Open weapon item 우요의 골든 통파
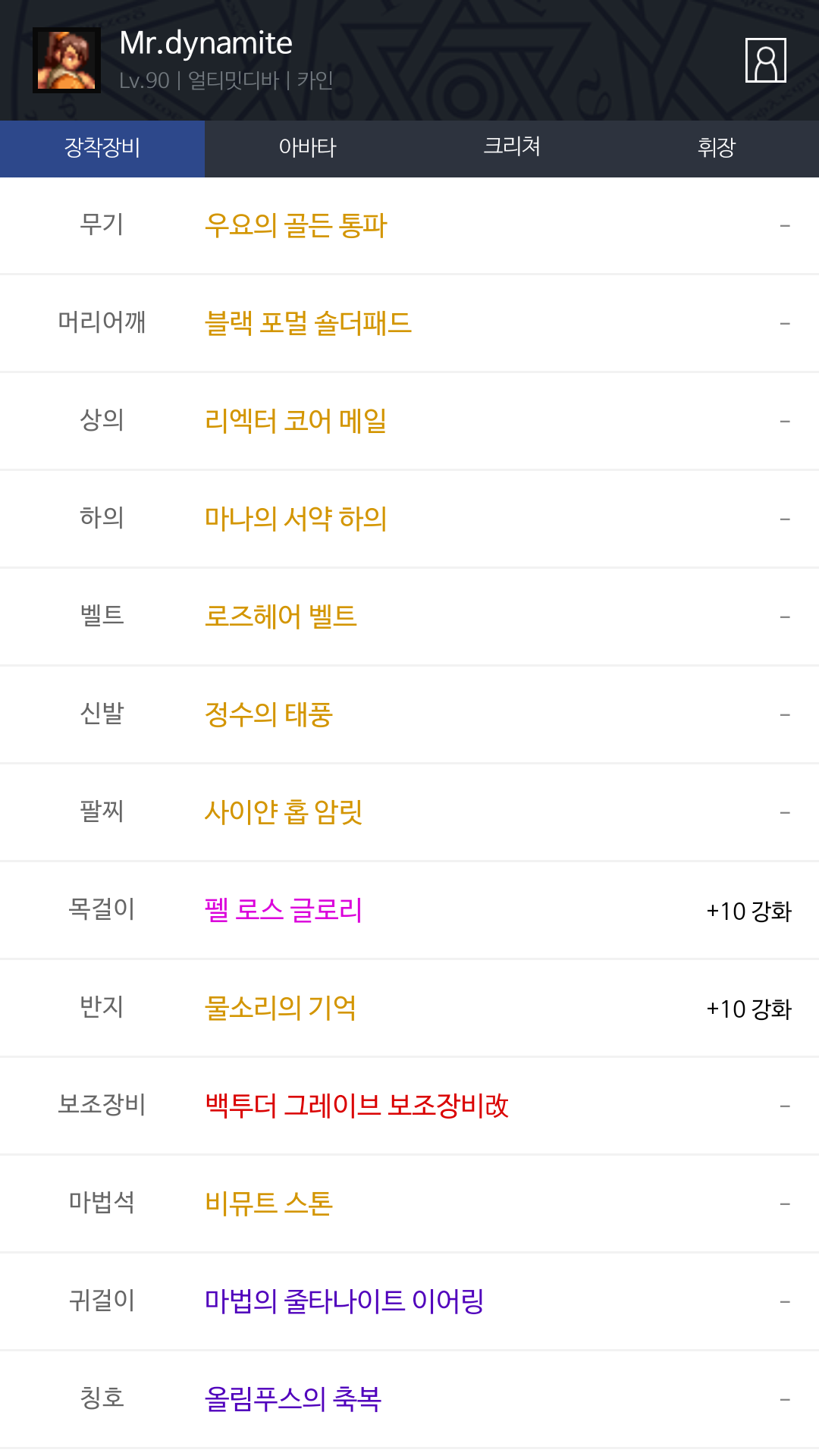Viewport: 819px width, 1456px height. [x=296, y=225]
